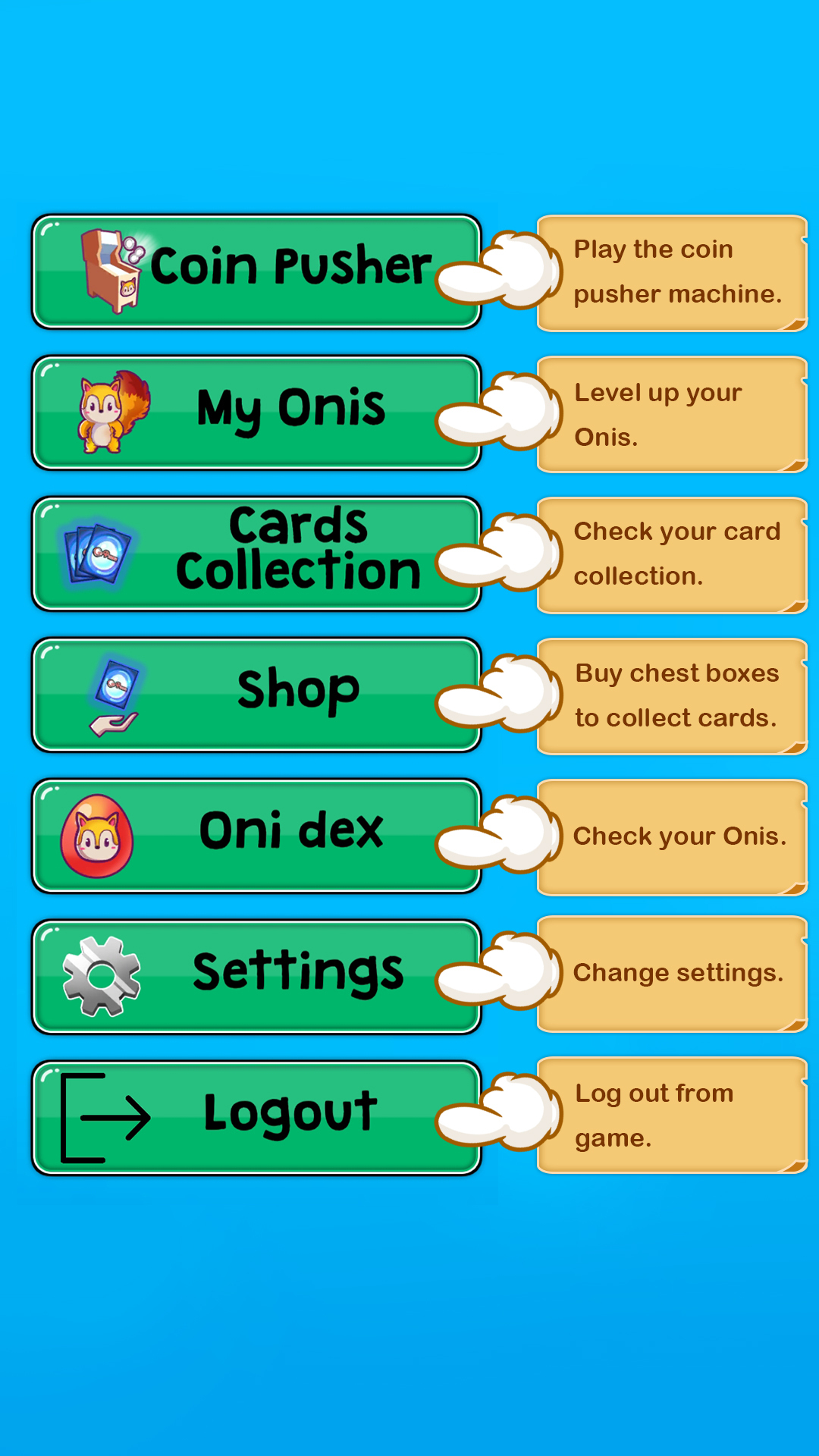Open the Shop
Viewport: 819px width, 1456px height.
(256, 695)
